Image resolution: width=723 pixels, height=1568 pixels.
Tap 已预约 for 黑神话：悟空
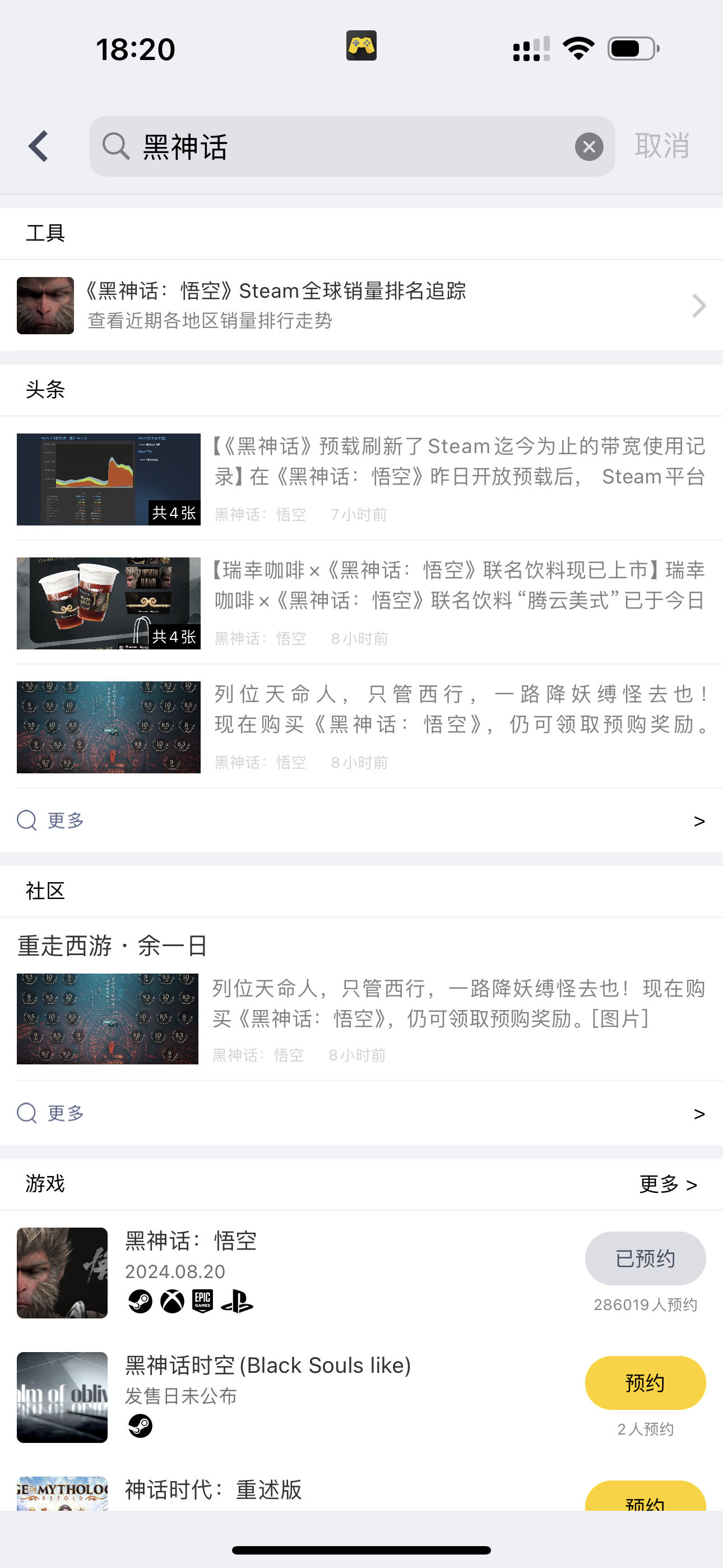click(645, 1259)
